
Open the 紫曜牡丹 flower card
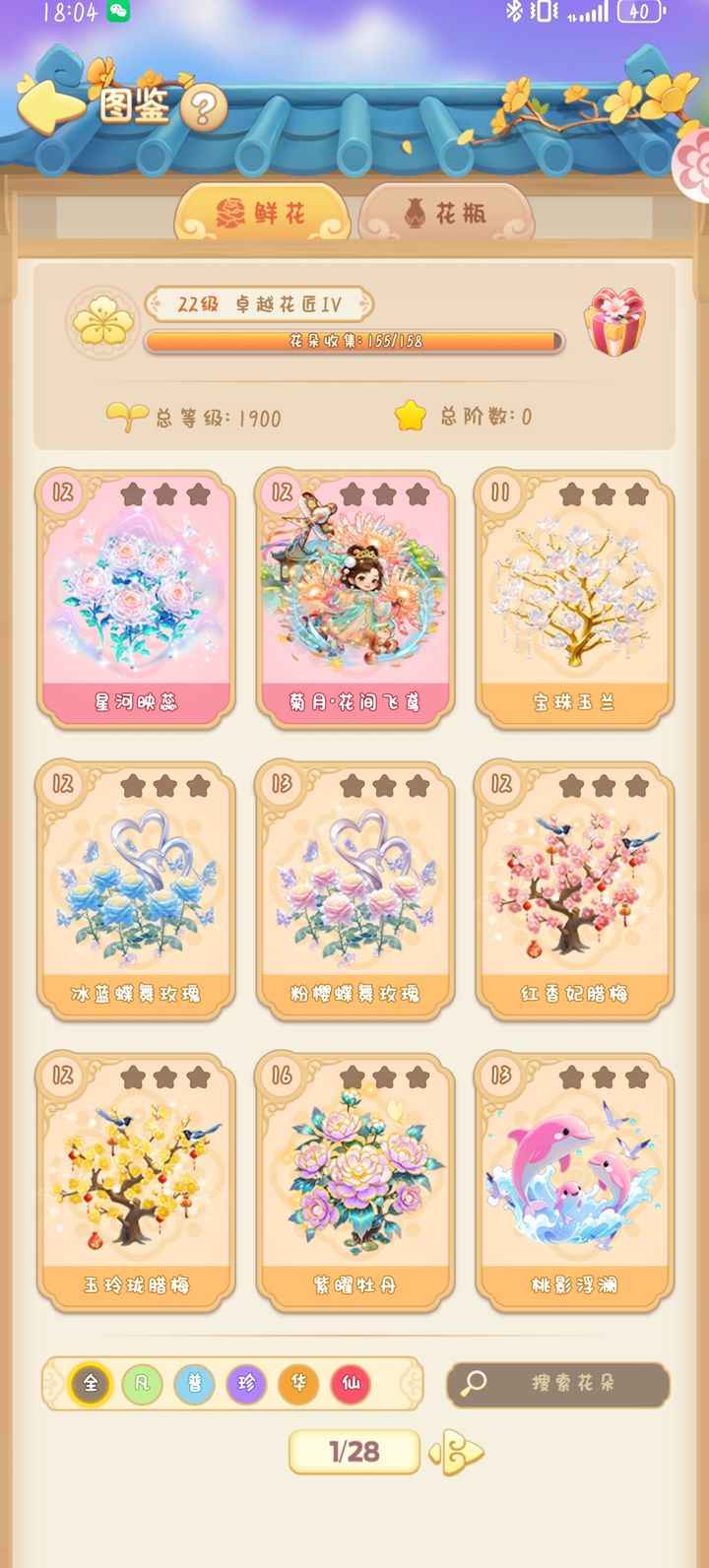354,1178
